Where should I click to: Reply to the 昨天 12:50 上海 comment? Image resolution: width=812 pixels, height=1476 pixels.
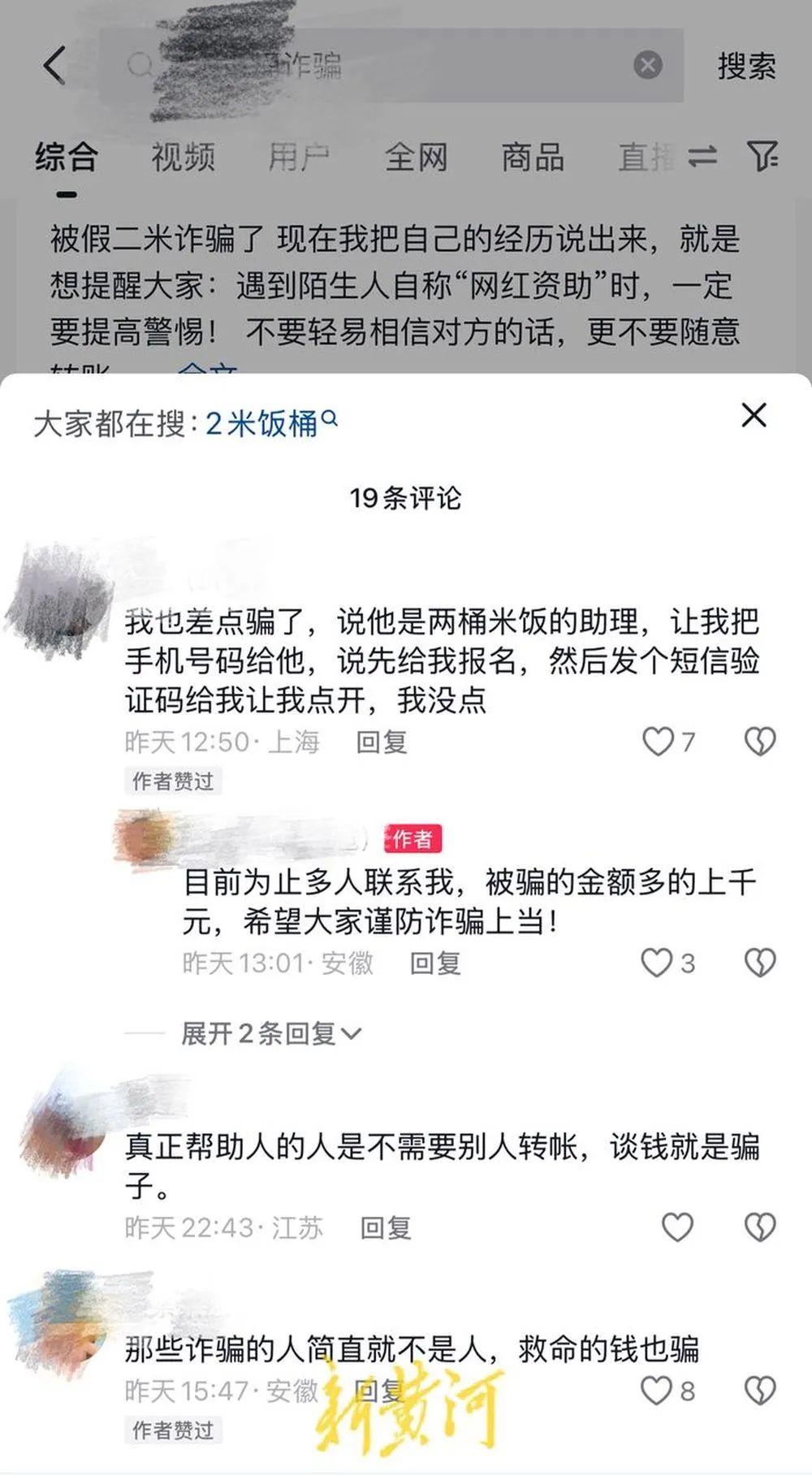point(382,742)
